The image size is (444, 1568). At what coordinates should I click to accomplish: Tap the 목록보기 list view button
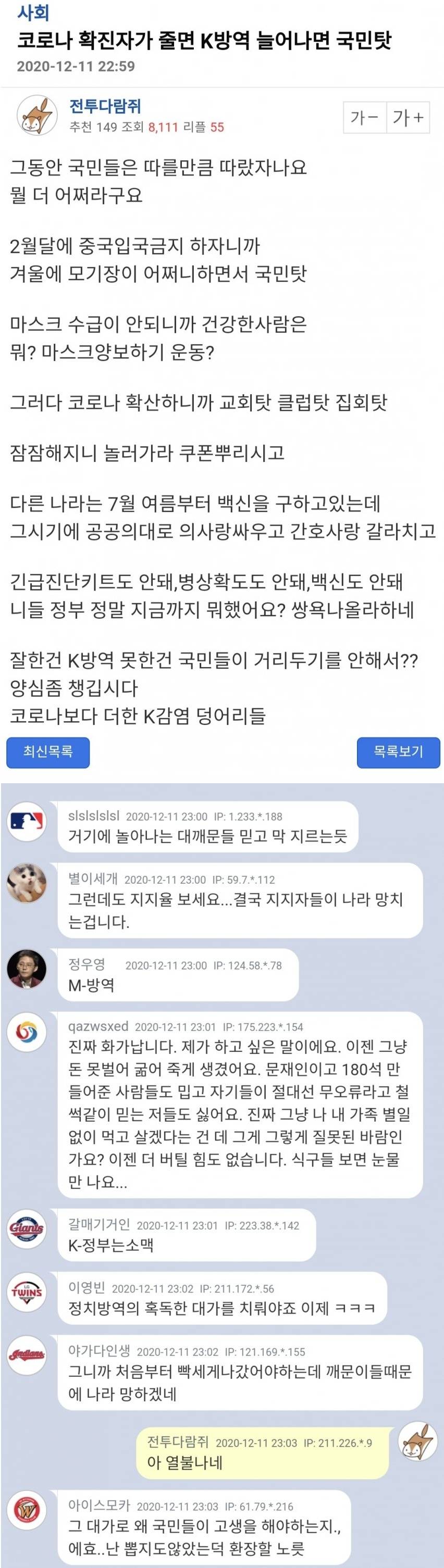pos(398,752)
